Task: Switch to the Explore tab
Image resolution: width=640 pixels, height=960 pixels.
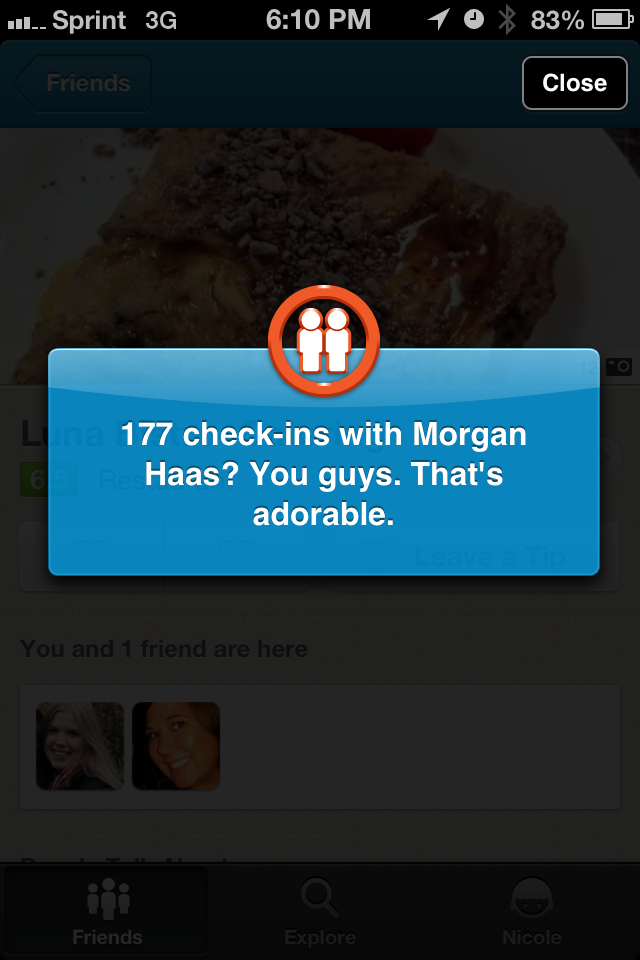Action: point(320,912)
